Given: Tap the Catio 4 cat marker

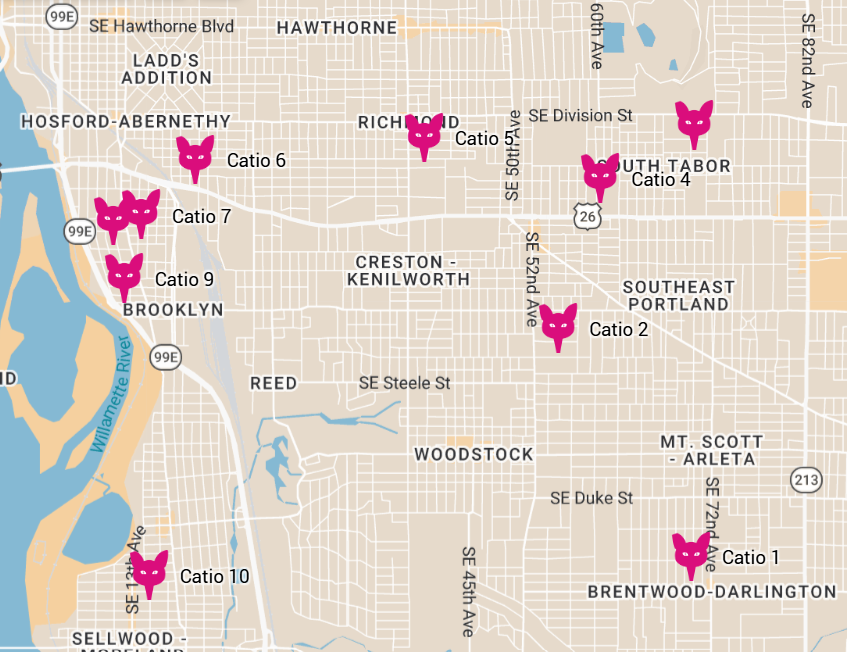Looking at the screenshot, I should 600,175.
